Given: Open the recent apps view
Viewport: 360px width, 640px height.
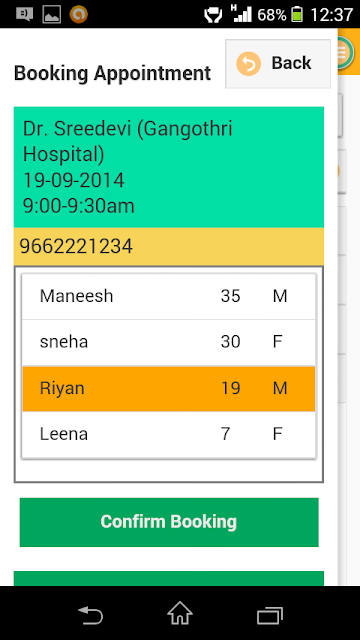Looking at the screenshot, I should click(x=270, y=614).
